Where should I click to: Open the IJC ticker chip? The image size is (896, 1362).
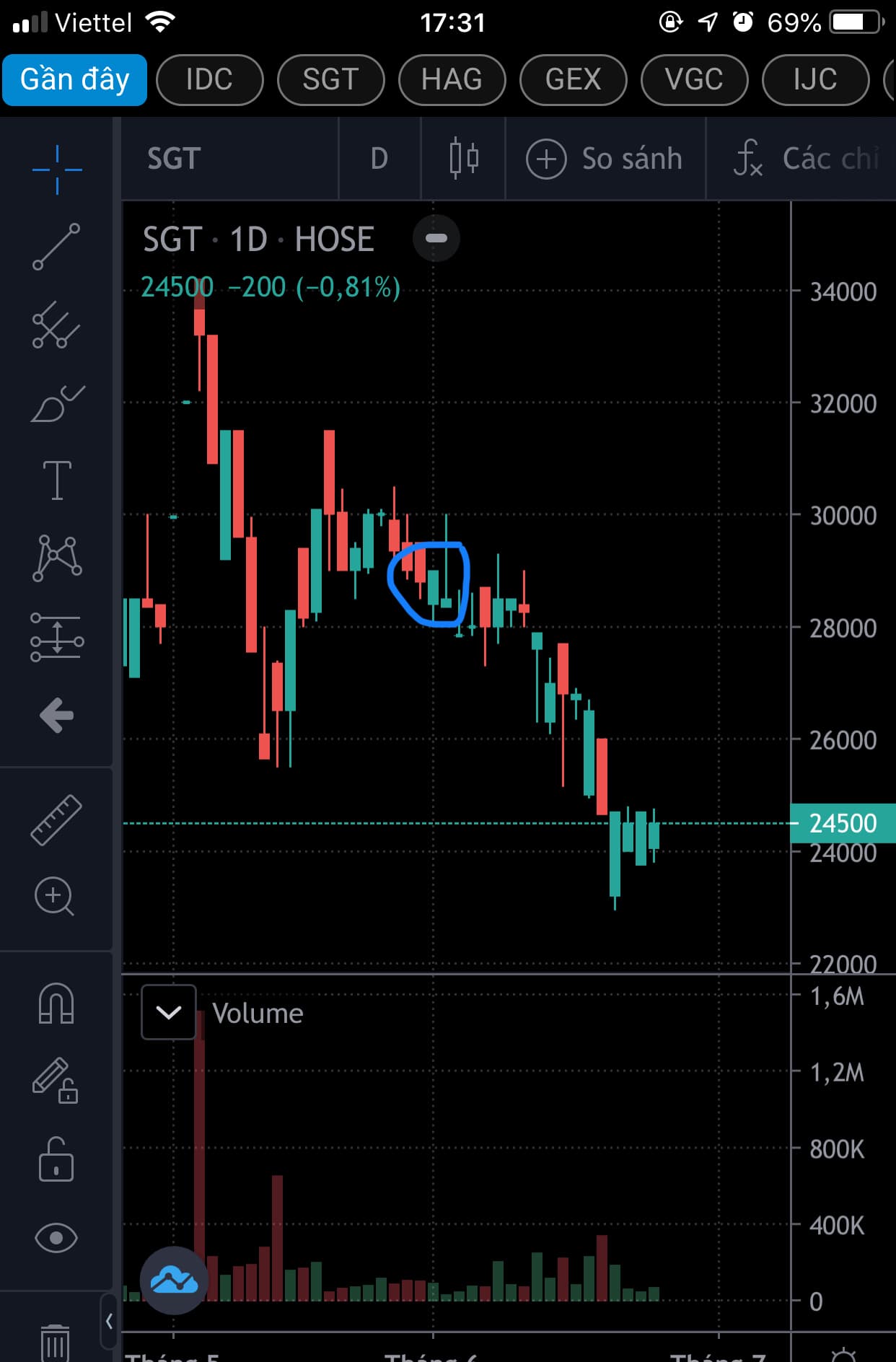coord(815,80)
